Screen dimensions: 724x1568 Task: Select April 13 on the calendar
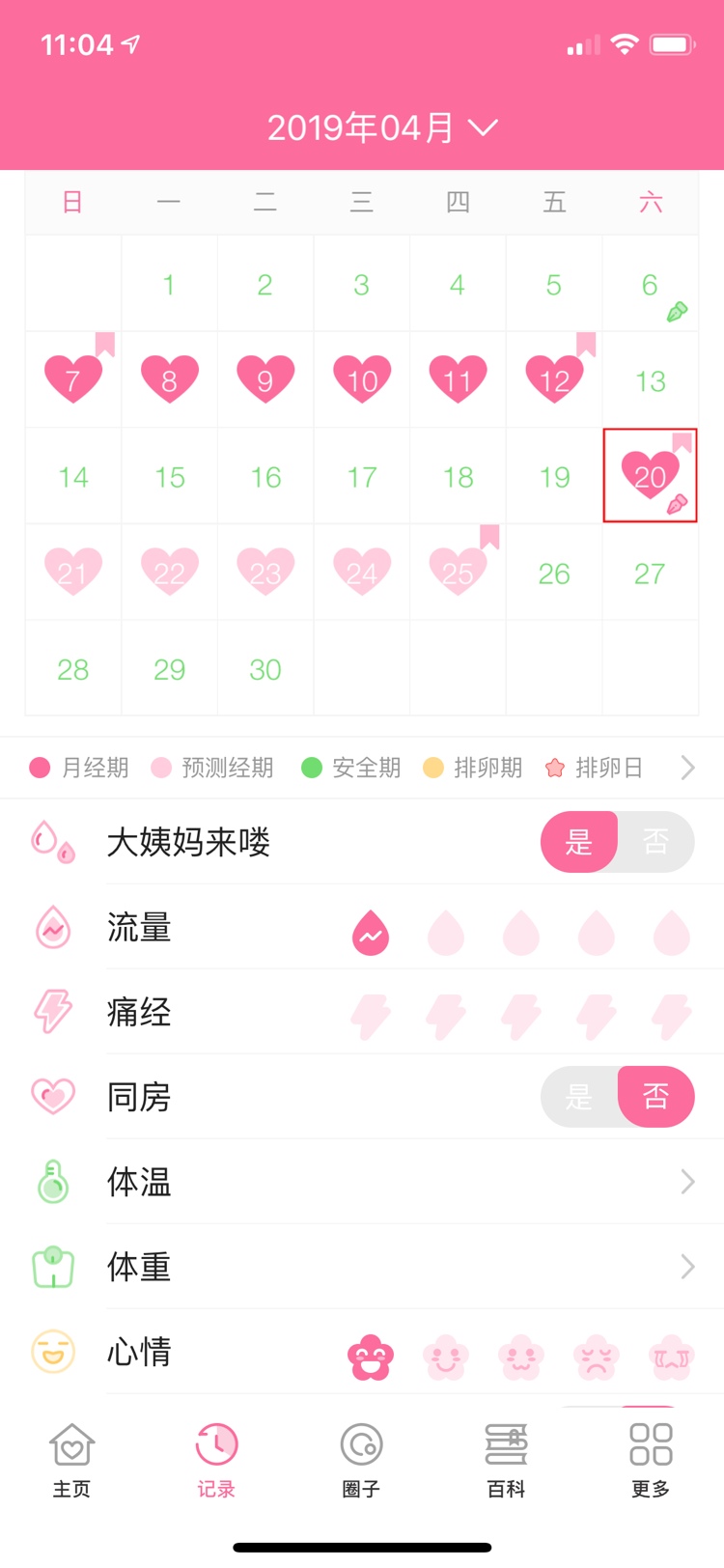(651, 381)
